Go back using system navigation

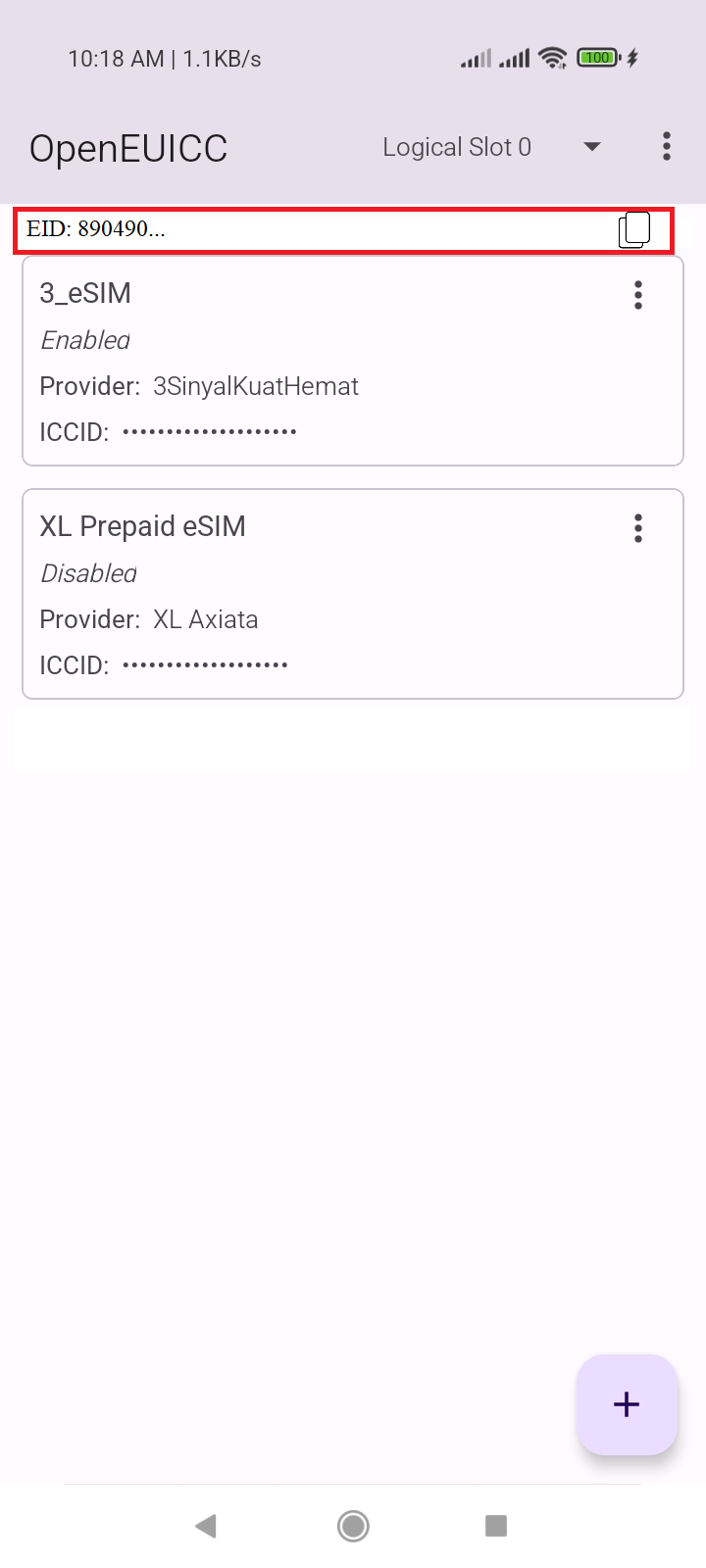(206, 1526)
